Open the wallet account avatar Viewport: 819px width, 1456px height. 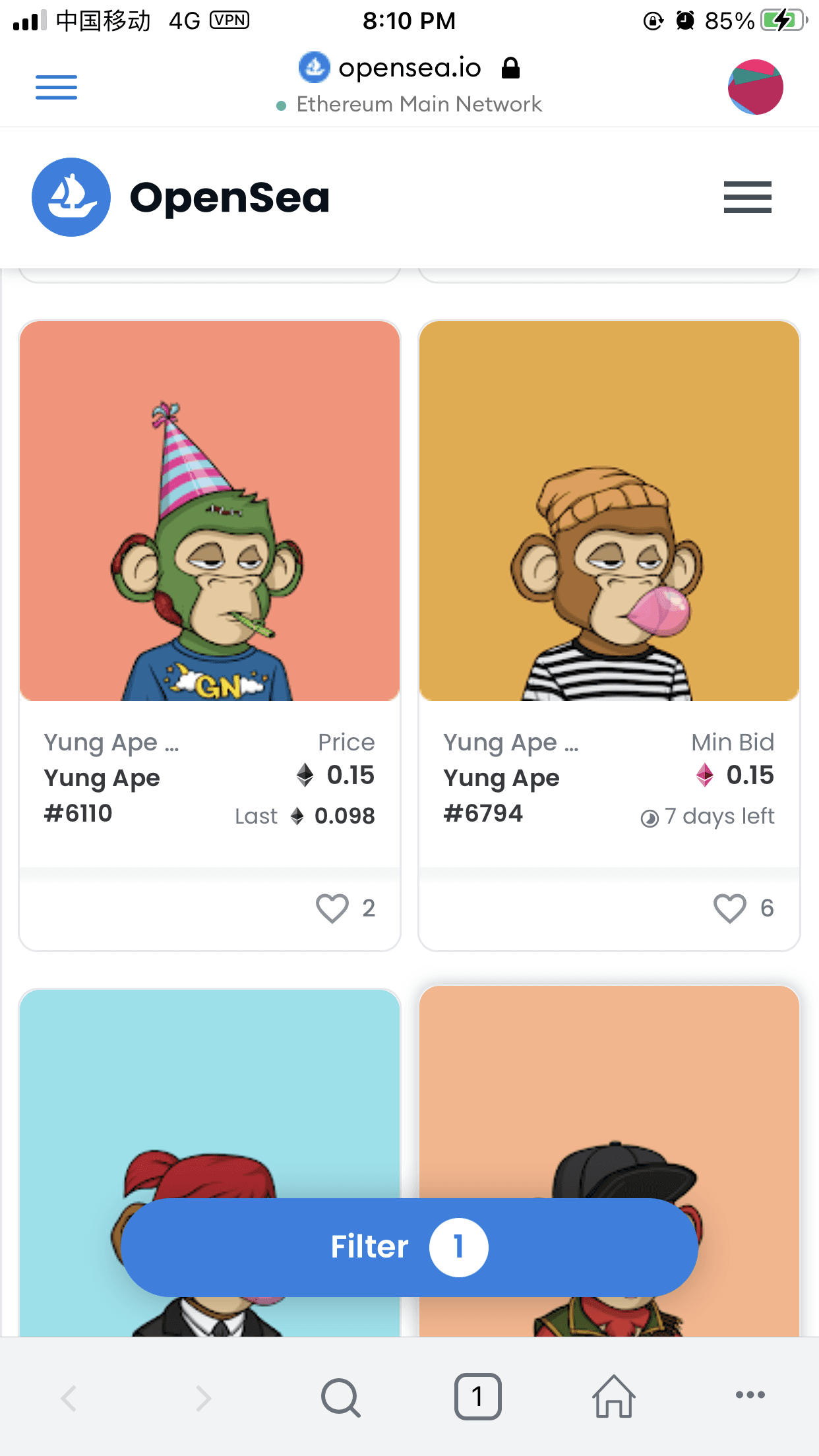click(755, 87)
